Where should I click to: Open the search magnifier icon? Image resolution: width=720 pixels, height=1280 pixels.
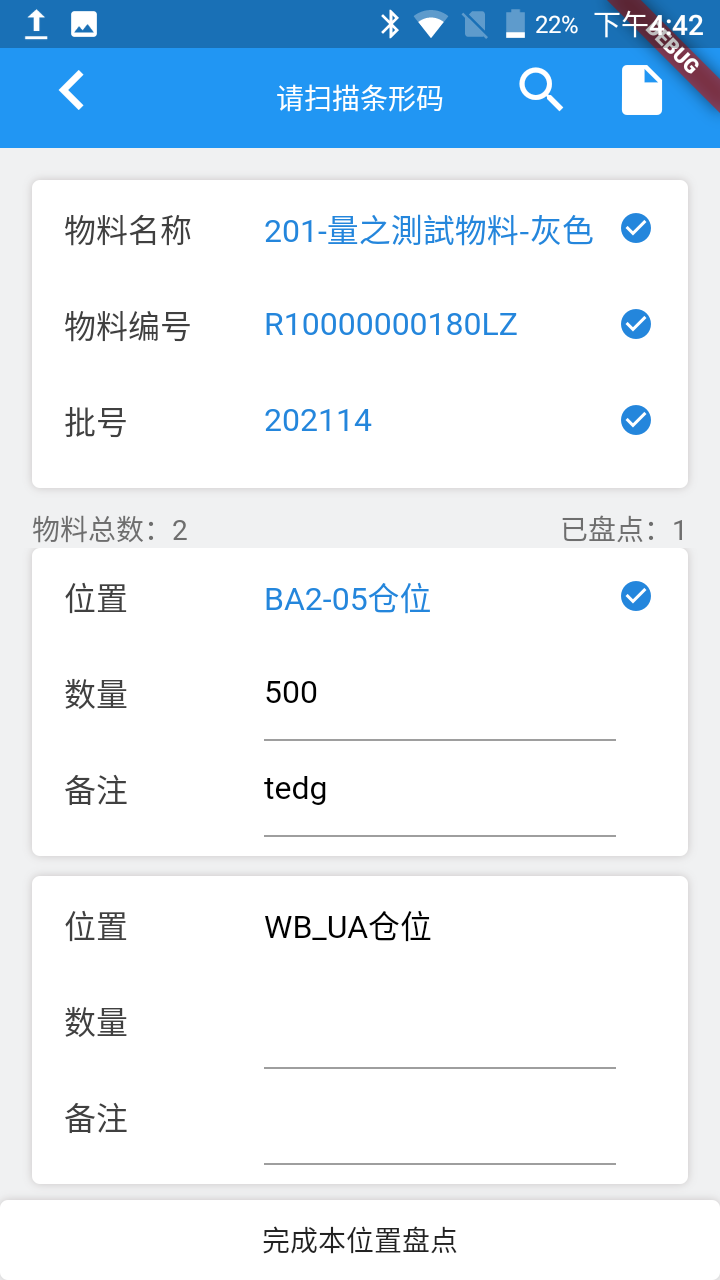coord(541,90)
